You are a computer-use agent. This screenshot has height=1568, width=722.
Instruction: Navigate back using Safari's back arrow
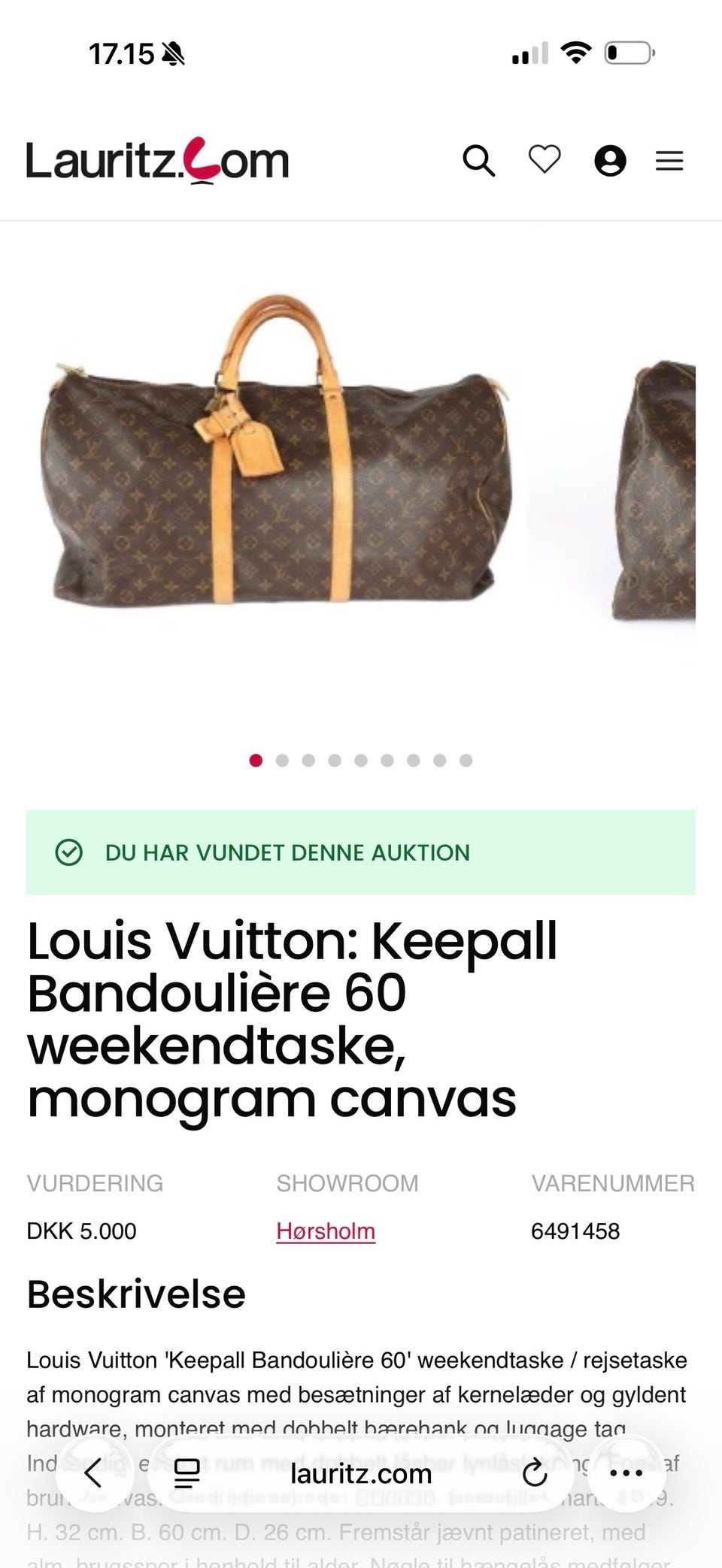tap(93, 1474)
